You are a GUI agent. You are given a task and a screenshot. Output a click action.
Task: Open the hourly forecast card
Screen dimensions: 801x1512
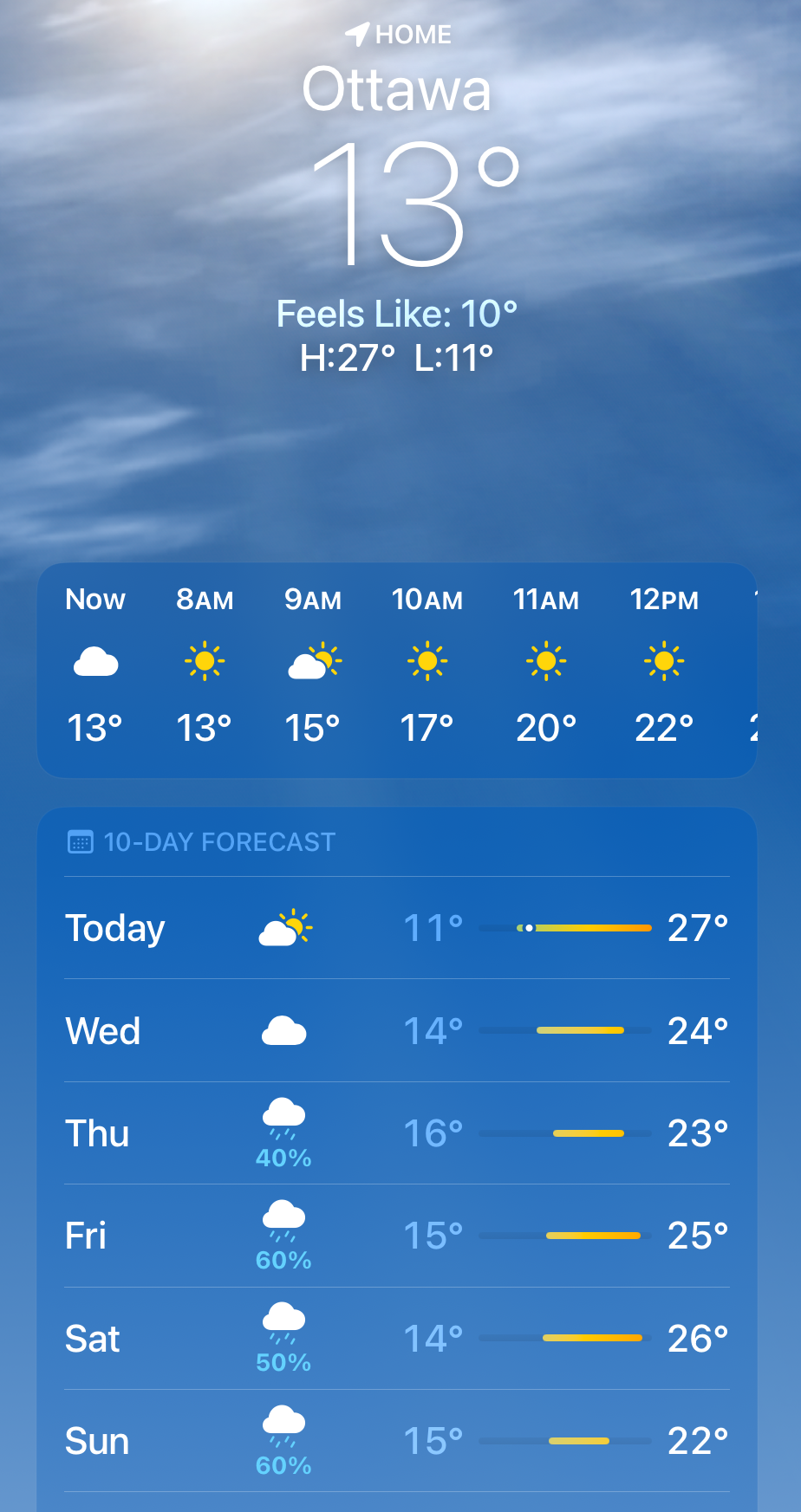tap(397, 671)
